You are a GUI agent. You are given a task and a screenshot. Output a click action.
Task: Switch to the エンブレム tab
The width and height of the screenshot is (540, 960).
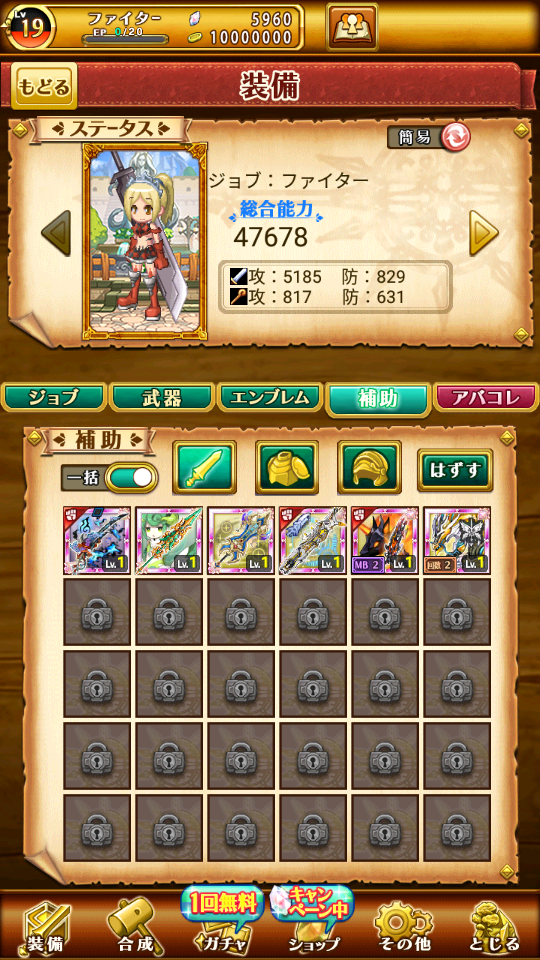pos(270,399)
